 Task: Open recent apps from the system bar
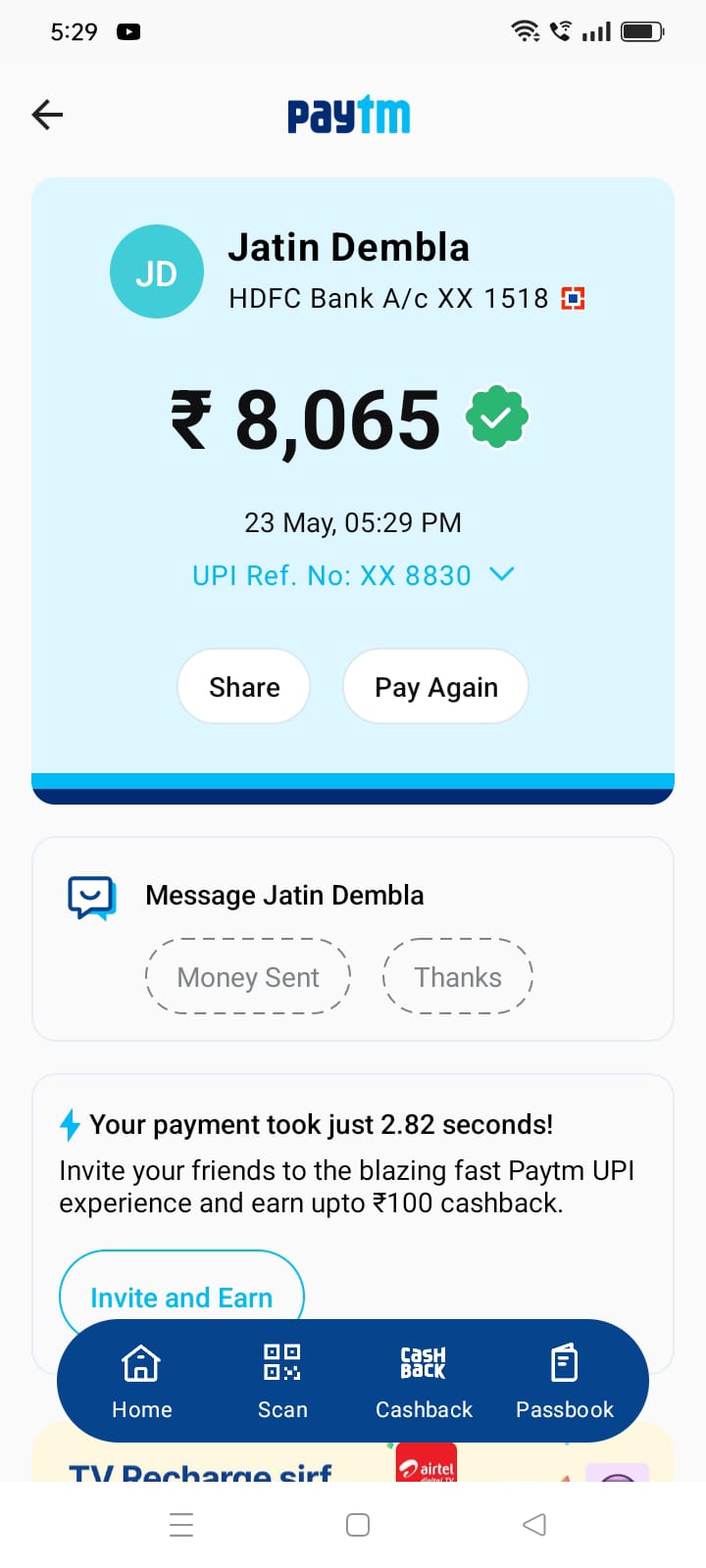[181, 1525]
